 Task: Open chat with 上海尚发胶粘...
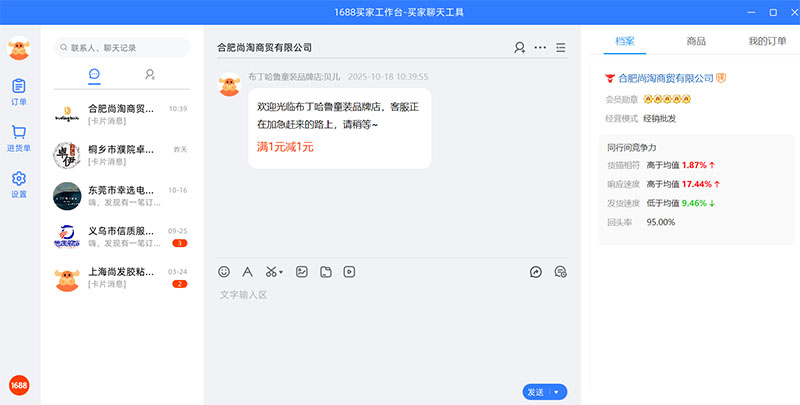click(121, 277)
